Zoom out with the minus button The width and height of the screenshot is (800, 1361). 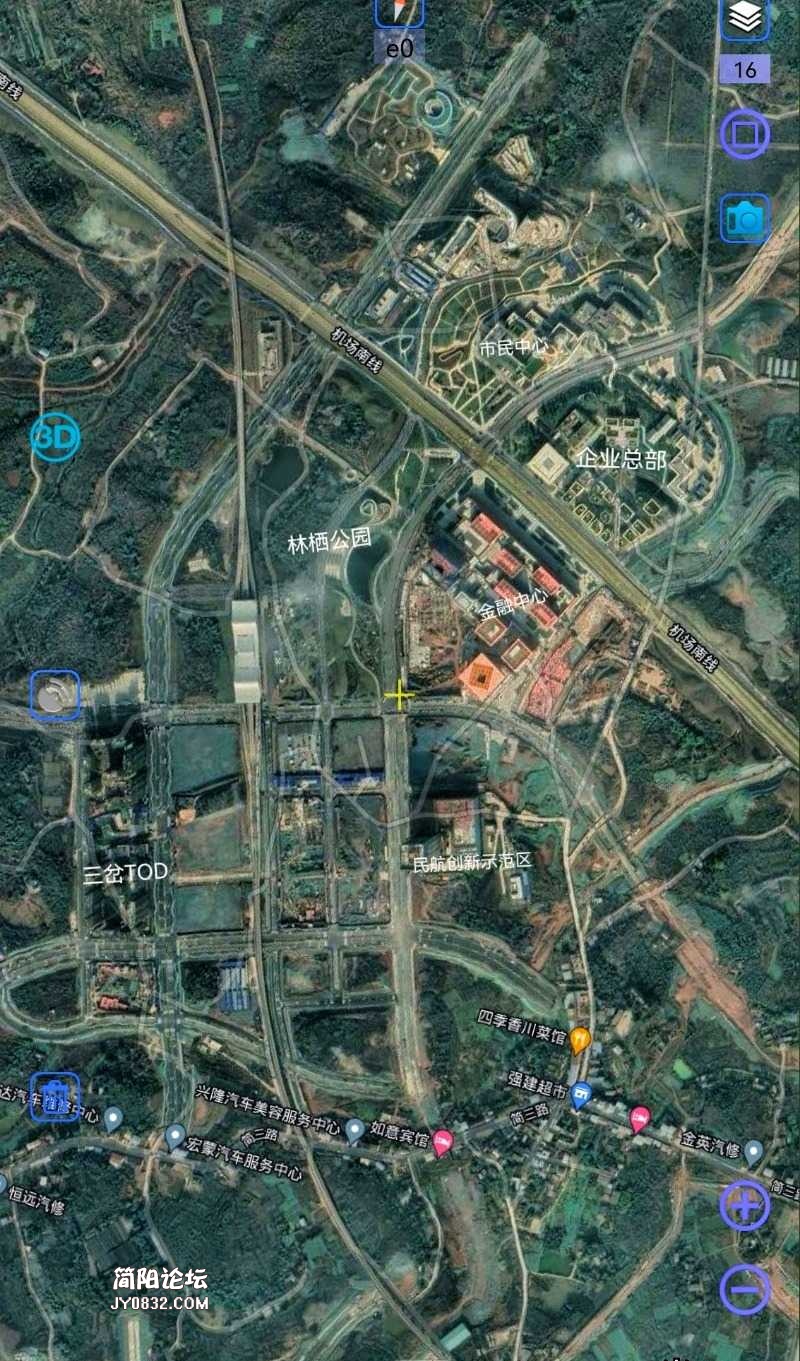click(745, 1289)
